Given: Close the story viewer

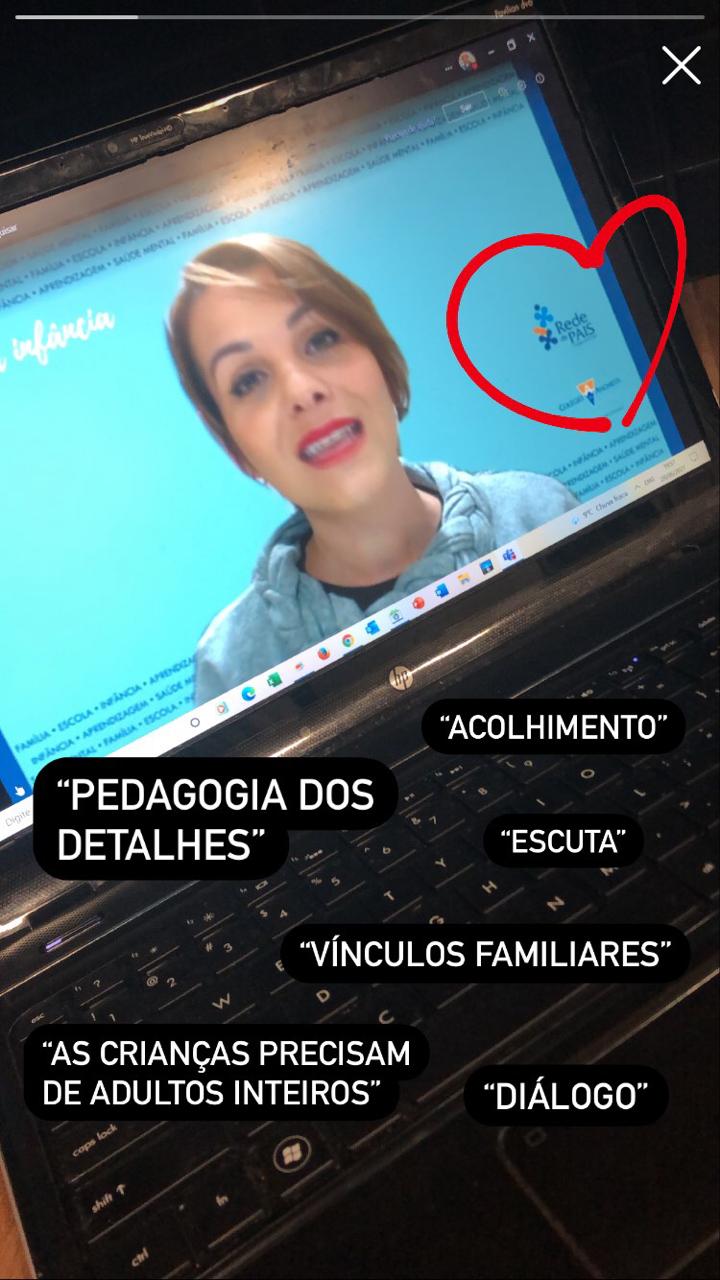Looking at the screenshot, I should pos(681,65).
